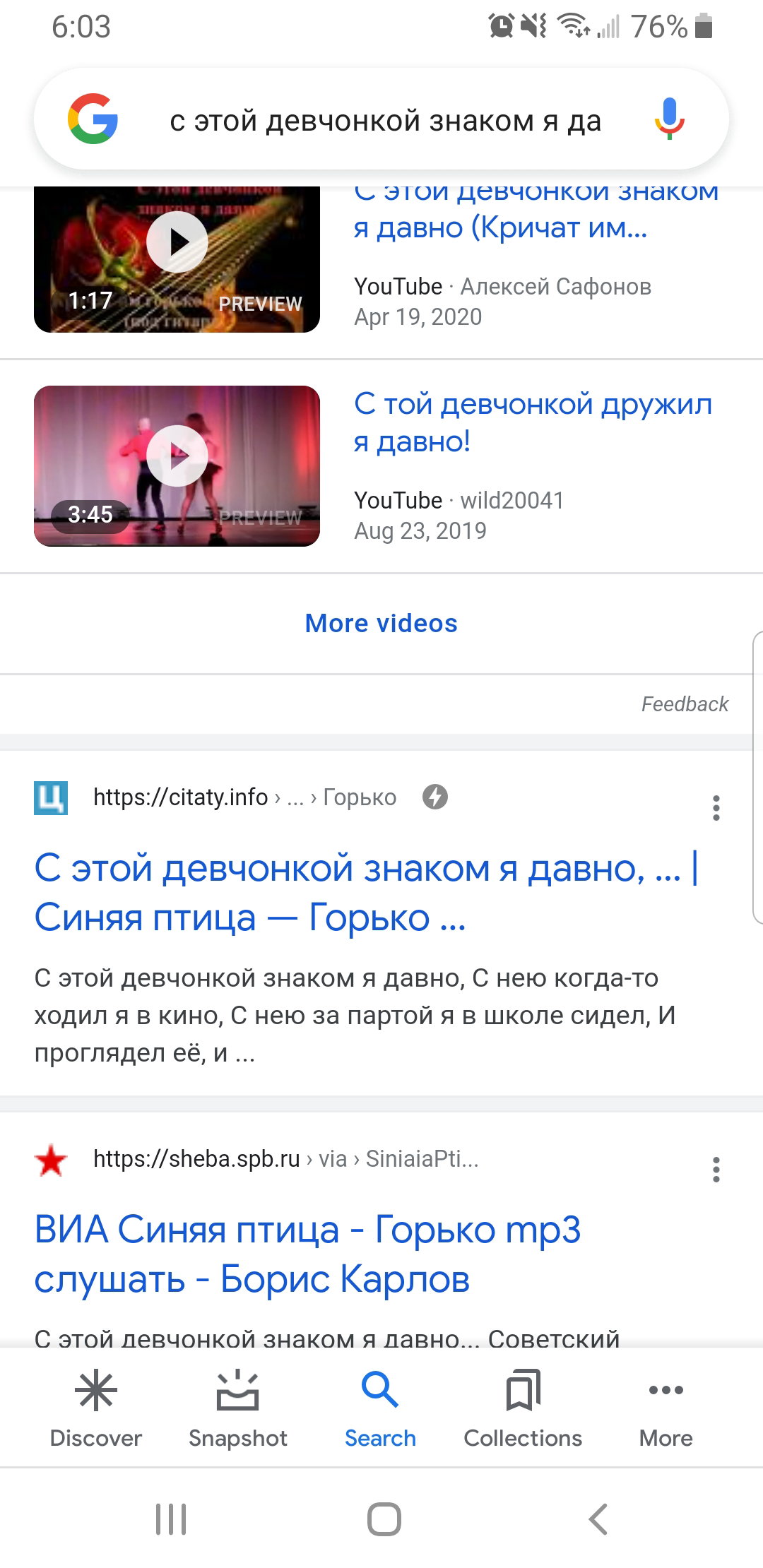
Task: Tap the system home button
Action: (384, 1519)
